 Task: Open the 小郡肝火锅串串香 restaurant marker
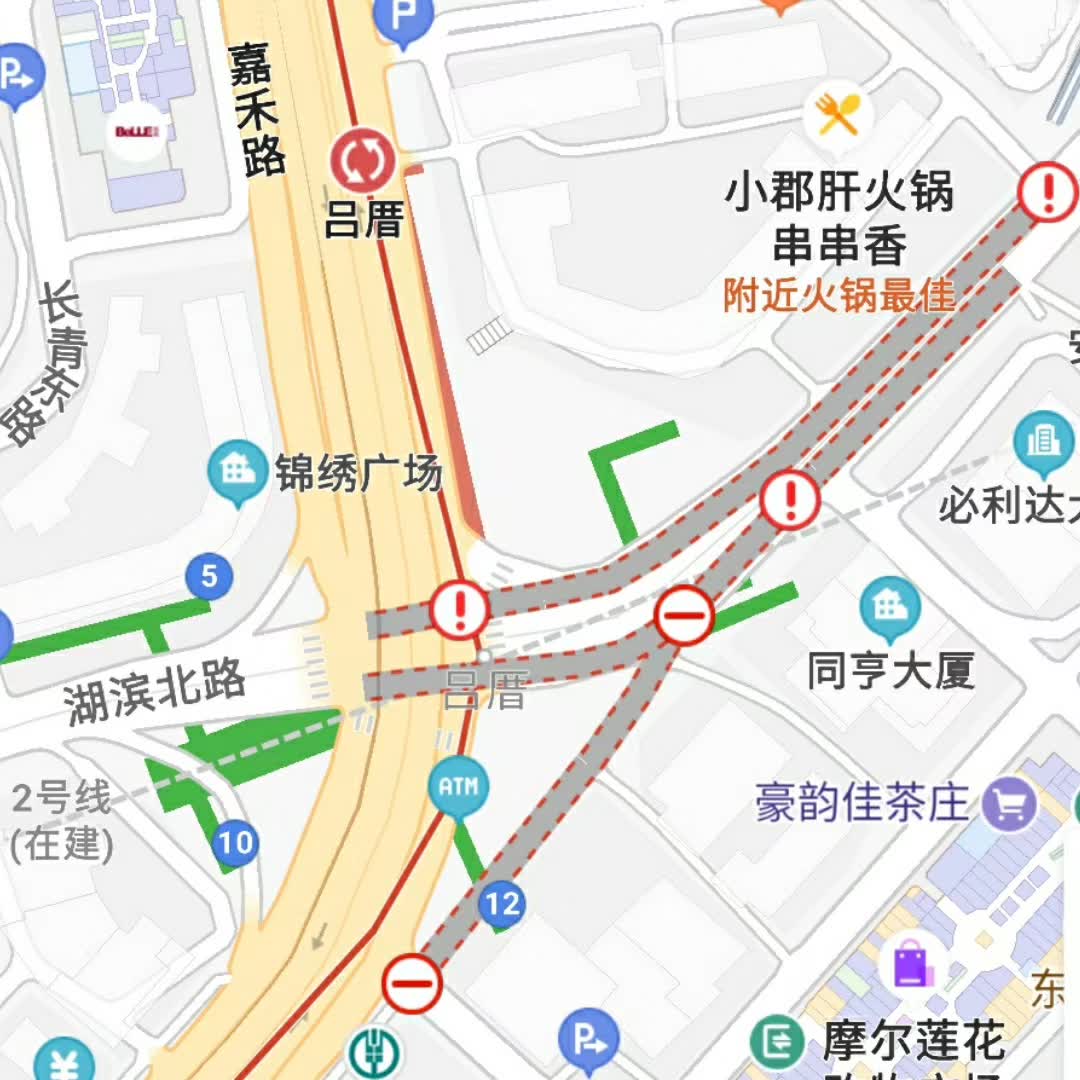(x=837, y=115)
